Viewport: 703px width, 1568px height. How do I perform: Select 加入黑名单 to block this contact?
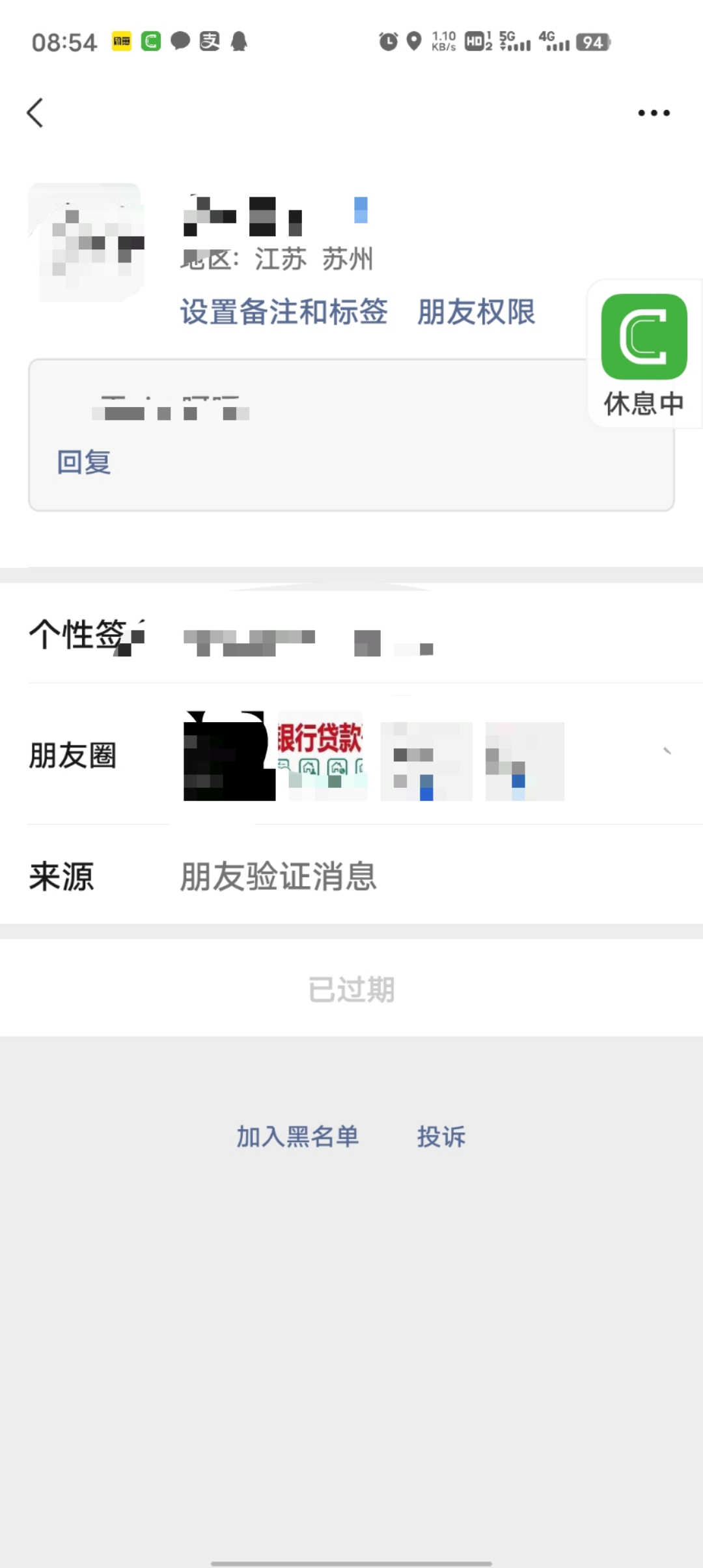click(297, 1136)
